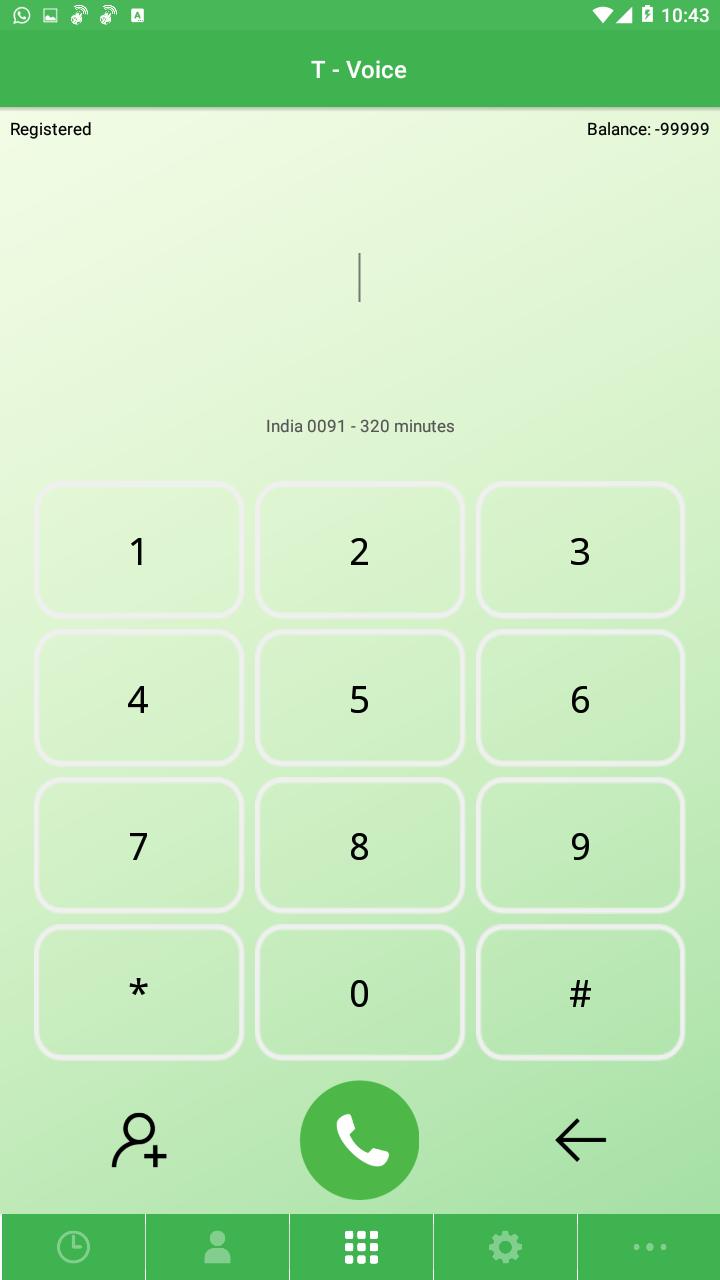This screenshot has width=720, height=1280.
Task: Tap the green call button
Action: coord(359,1140)
